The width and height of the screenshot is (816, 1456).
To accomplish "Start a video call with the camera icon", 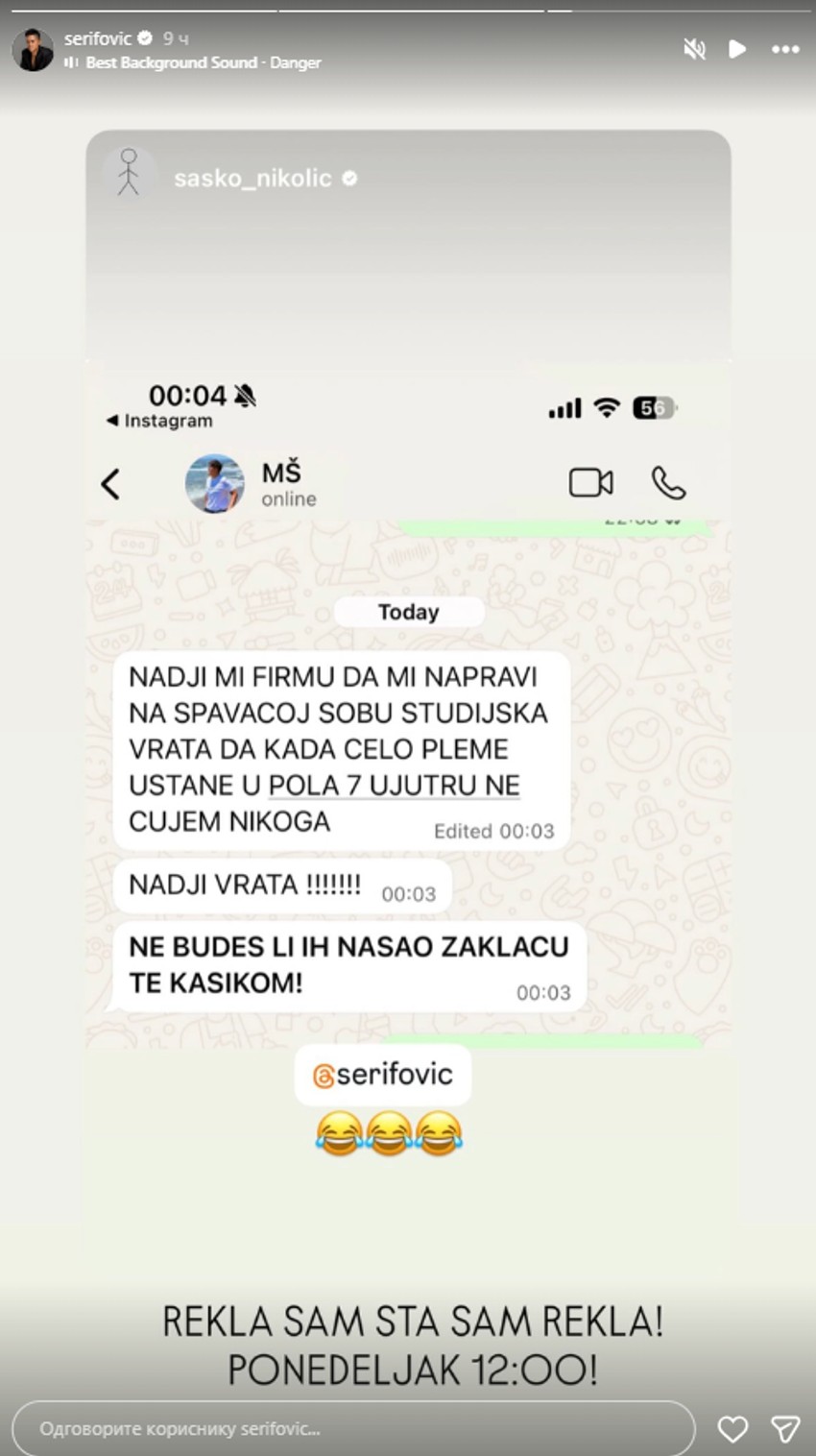I will tap(591, 483).
